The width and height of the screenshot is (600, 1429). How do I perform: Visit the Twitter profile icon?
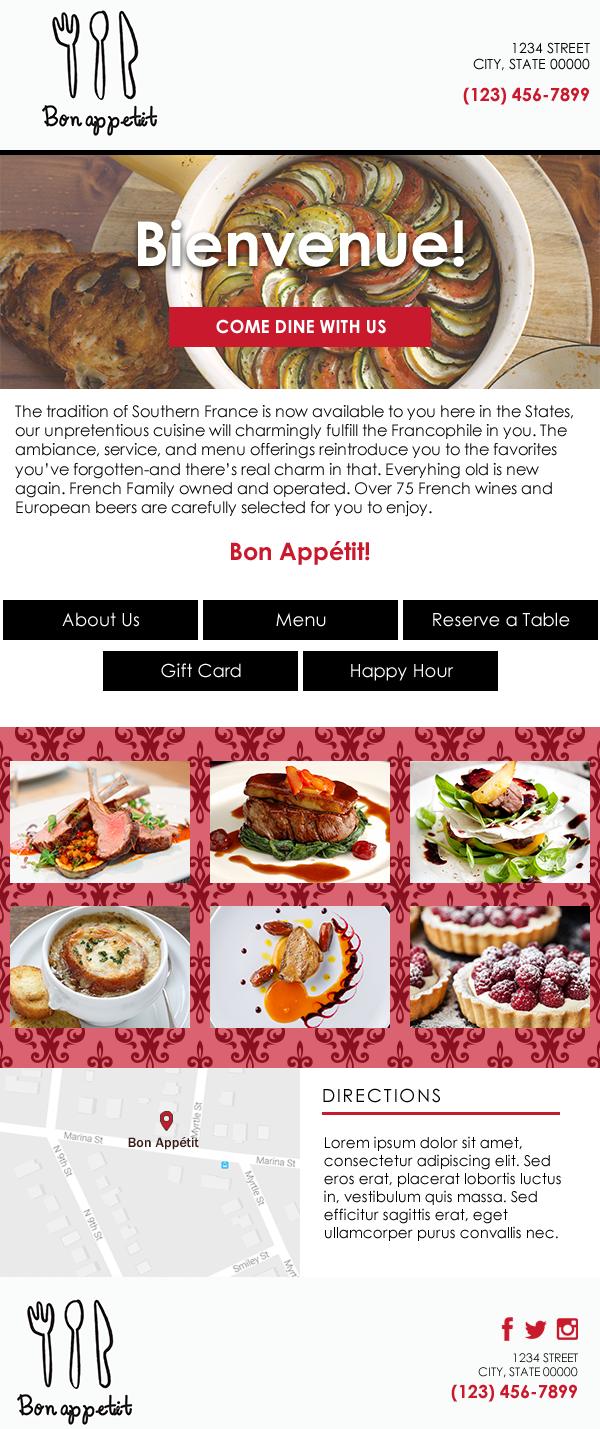coord(536,1329)
